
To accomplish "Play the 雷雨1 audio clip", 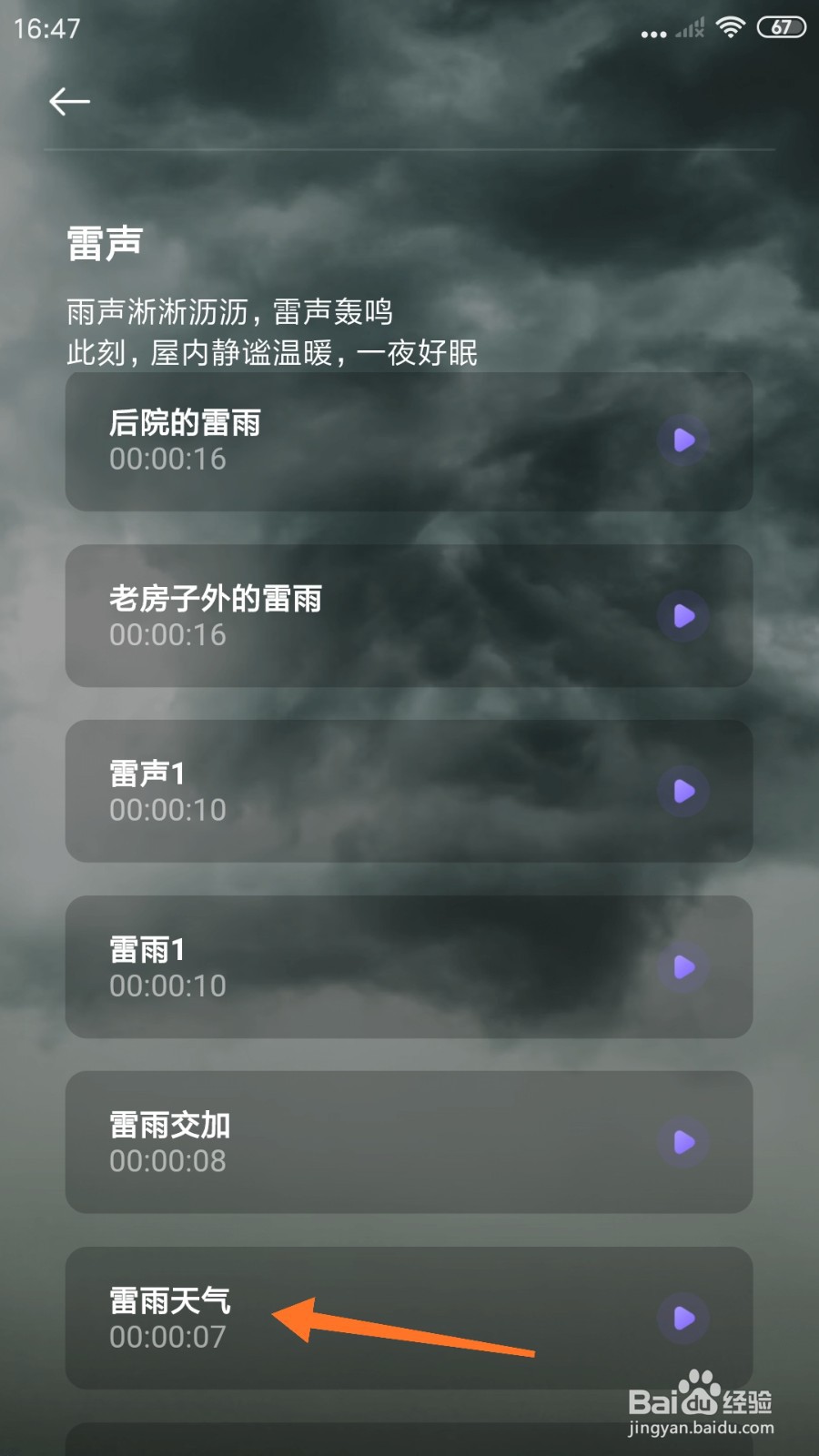I will (x=683, y=967).
